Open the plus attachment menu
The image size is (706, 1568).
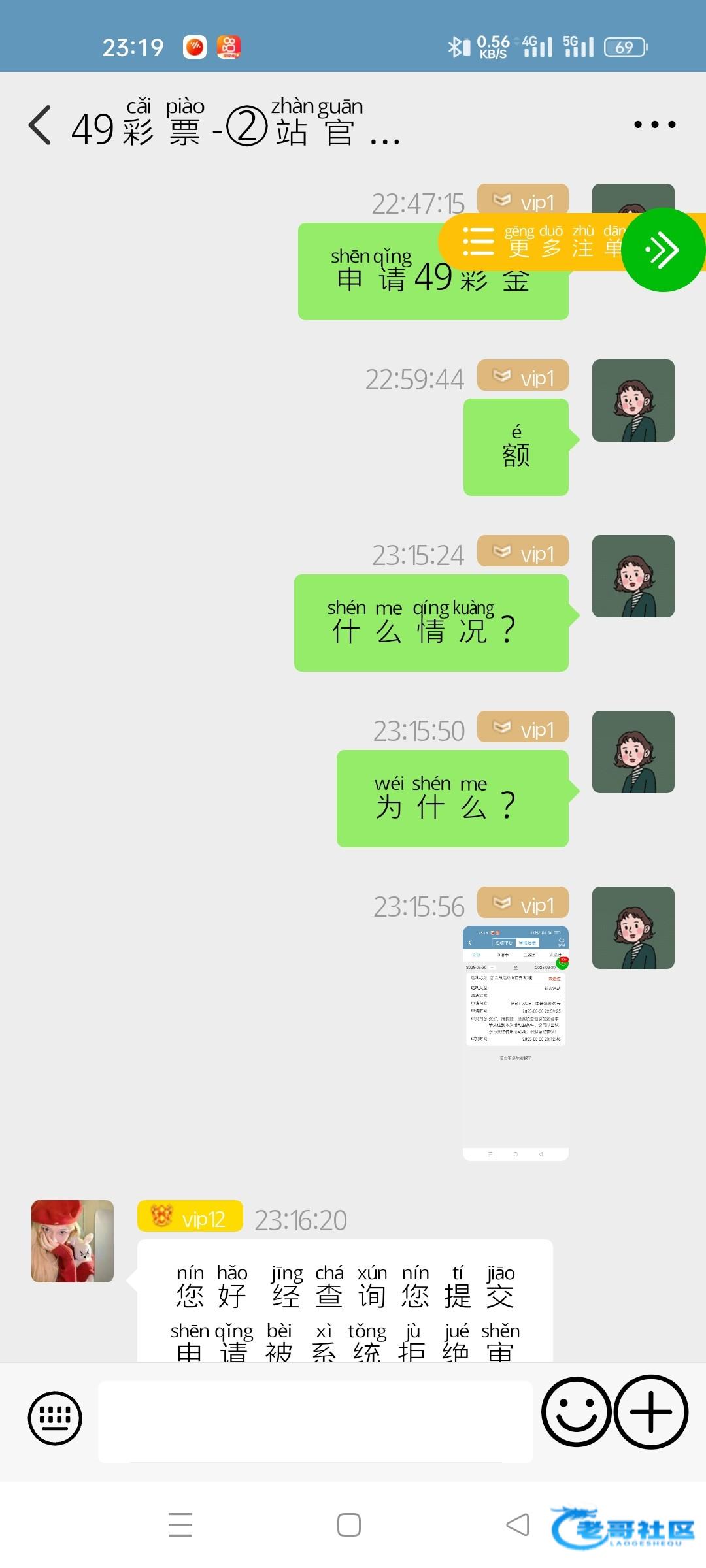(x=651, y=1412)
